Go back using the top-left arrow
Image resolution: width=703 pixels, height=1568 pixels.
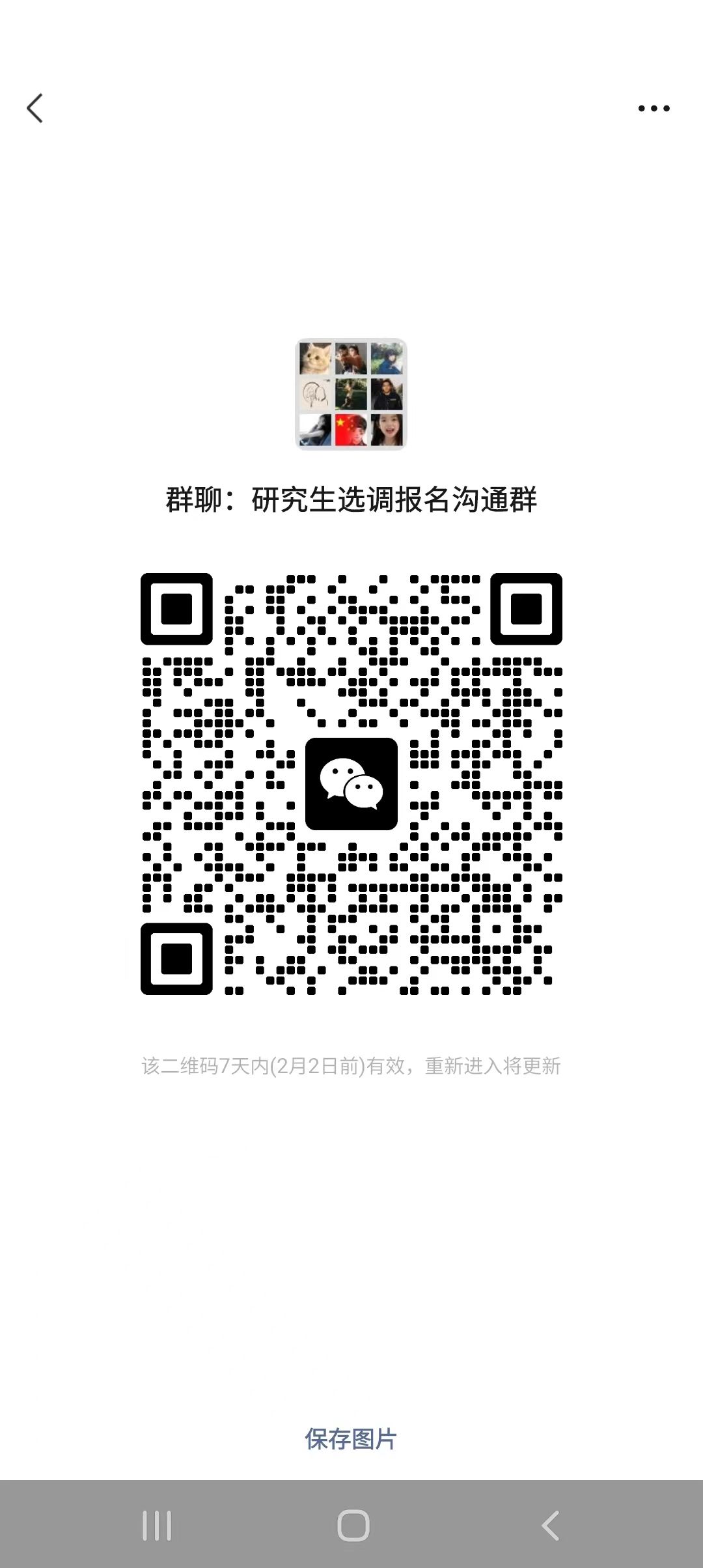(35, 108)
